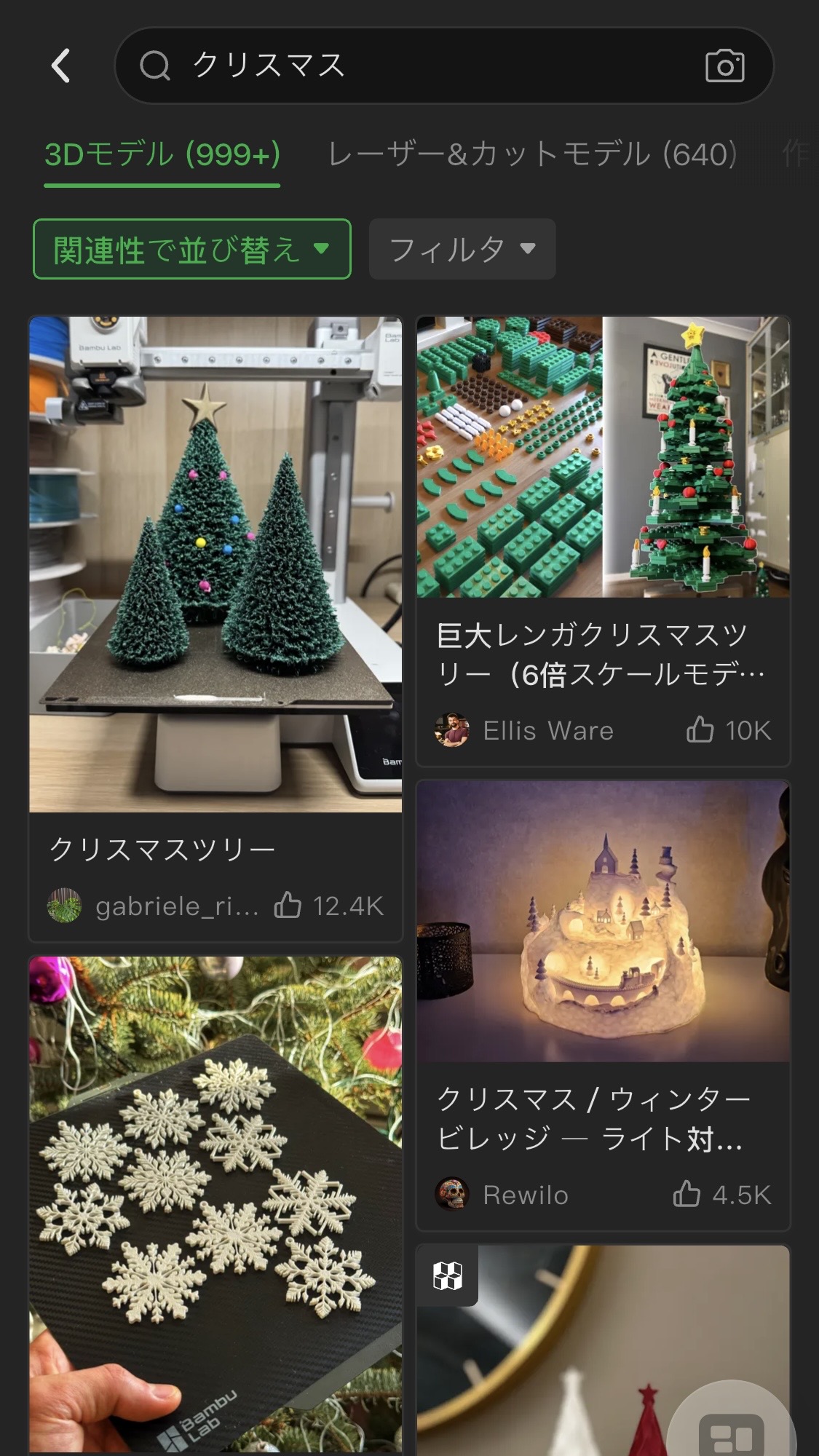Open the フィルタ dropdown
This screenshot has width=819, height=1456.
pyautogui.click(x=462, y=250)
